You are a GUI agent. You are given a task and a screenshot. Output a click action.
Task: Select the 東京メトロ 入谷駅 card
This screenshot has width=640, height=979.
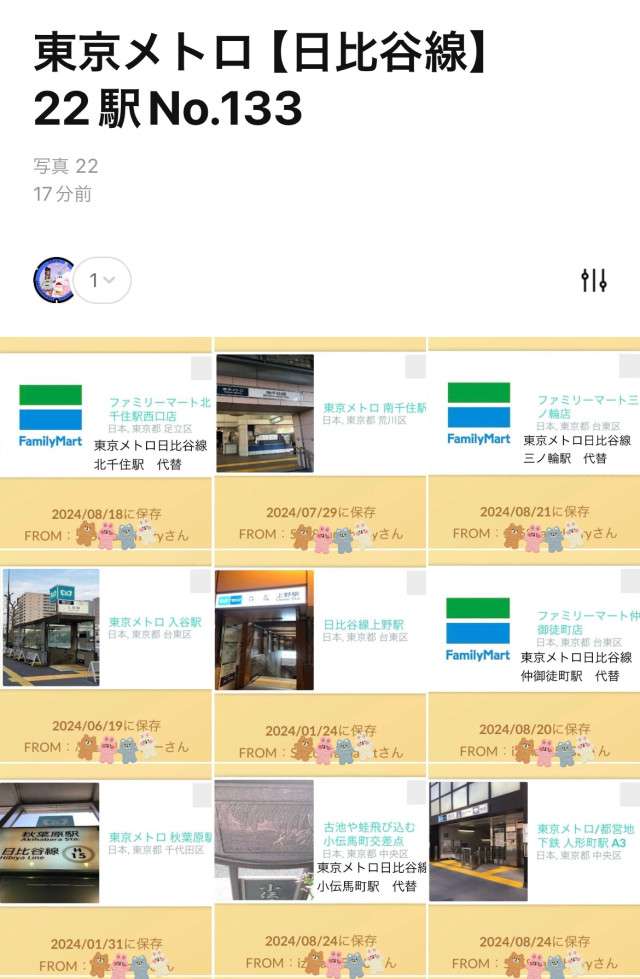pyautogui.click(x=105, y=628)
